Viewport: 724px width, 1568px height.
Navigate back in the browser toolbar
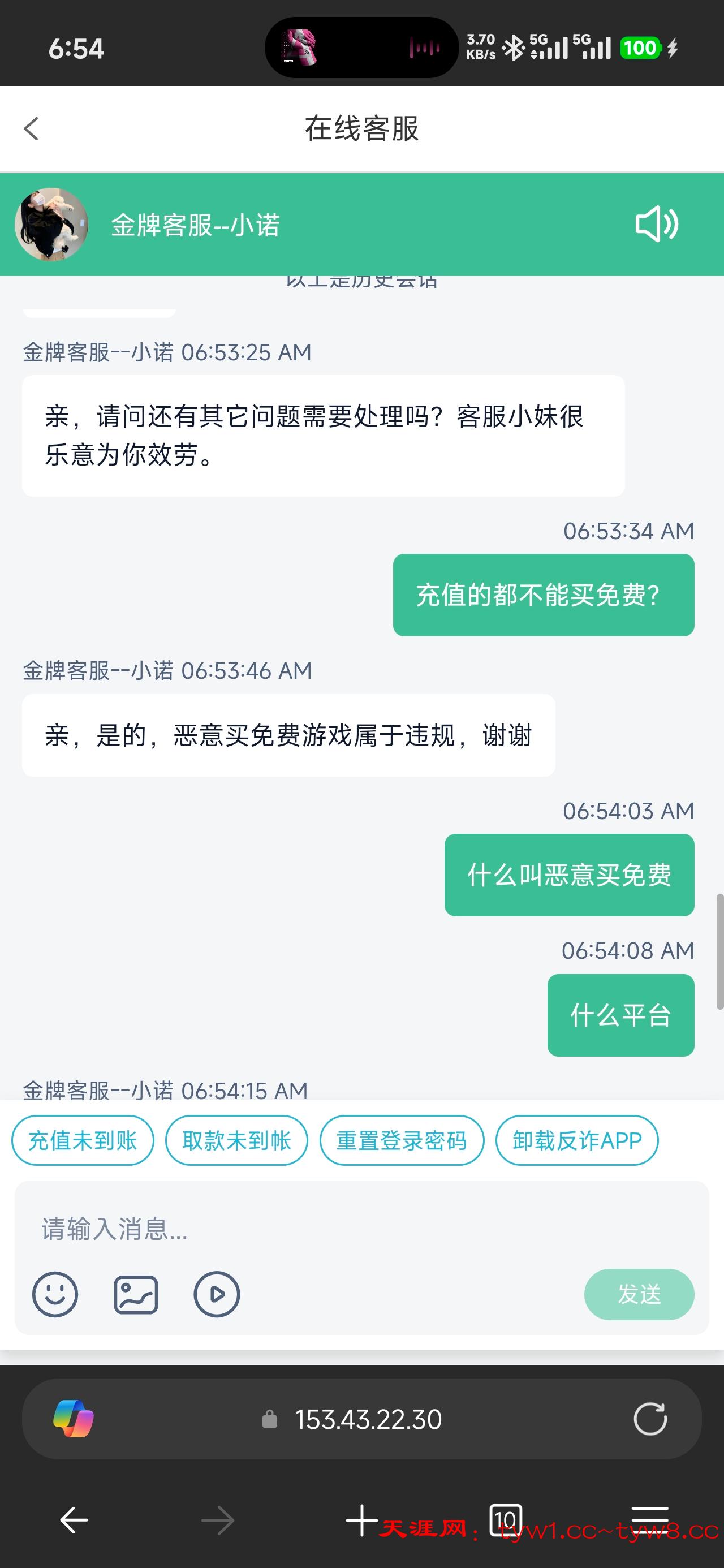pos(74,1520)
